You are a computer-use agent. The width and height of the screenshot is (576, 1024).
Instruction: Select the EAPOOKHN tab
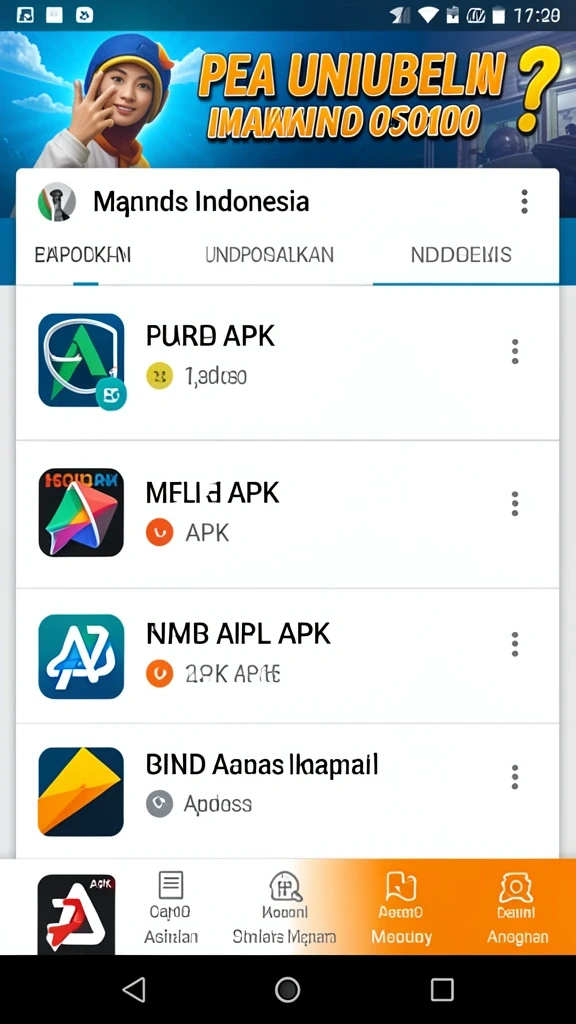pos(83,255)
